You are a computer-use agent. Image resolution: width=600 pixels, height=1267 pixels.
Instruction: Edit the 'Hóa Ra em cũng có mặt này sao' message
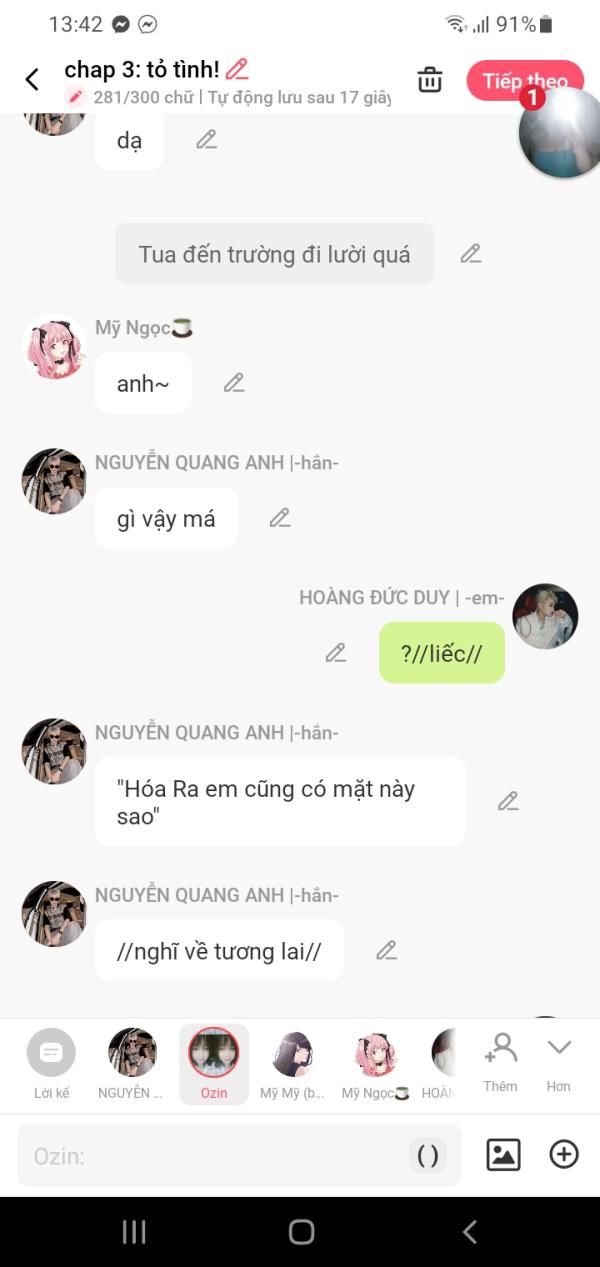508,801
